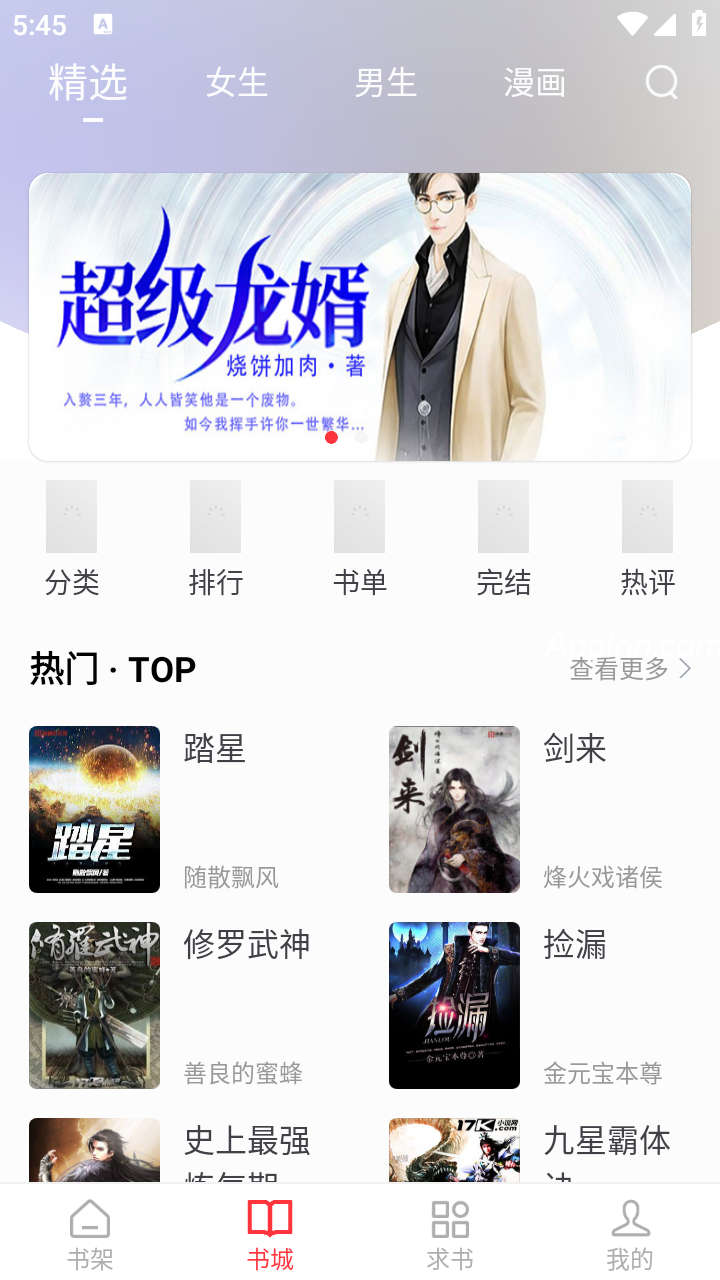Open the 分类 (categories) icon
720x1280 pixels.
[x=71, y=535]
